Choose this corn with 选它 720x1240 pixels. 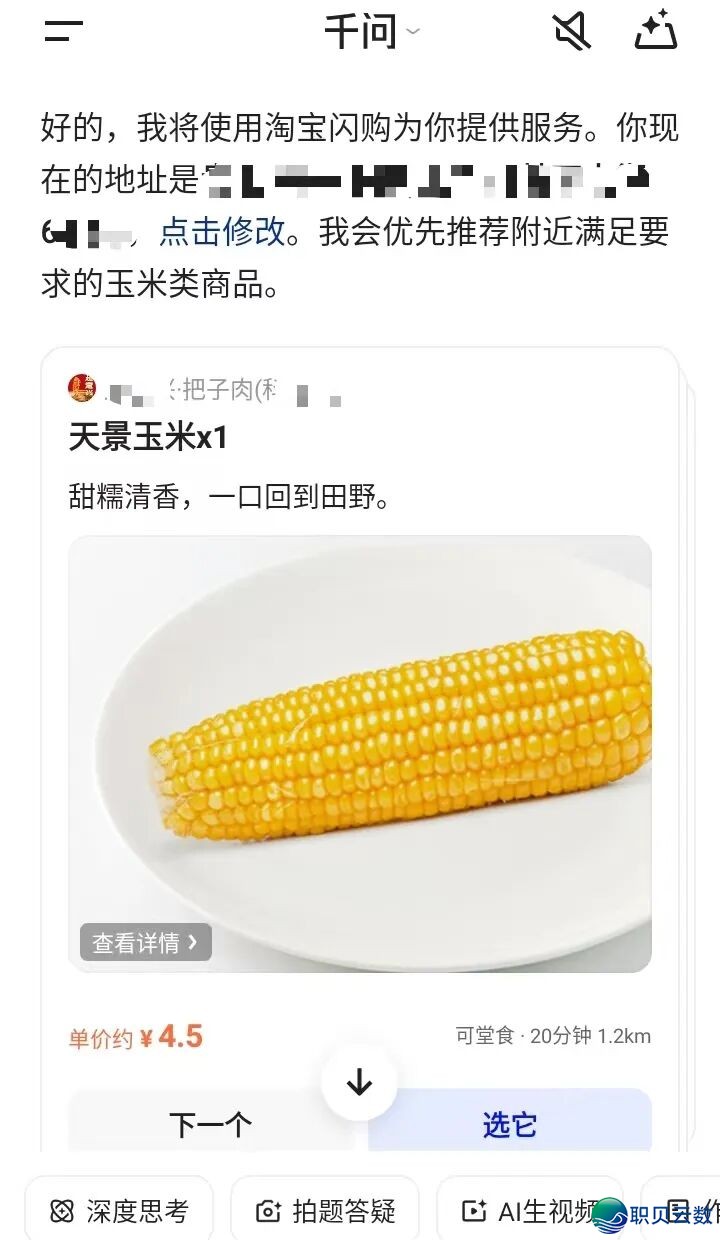[510, 1124]
